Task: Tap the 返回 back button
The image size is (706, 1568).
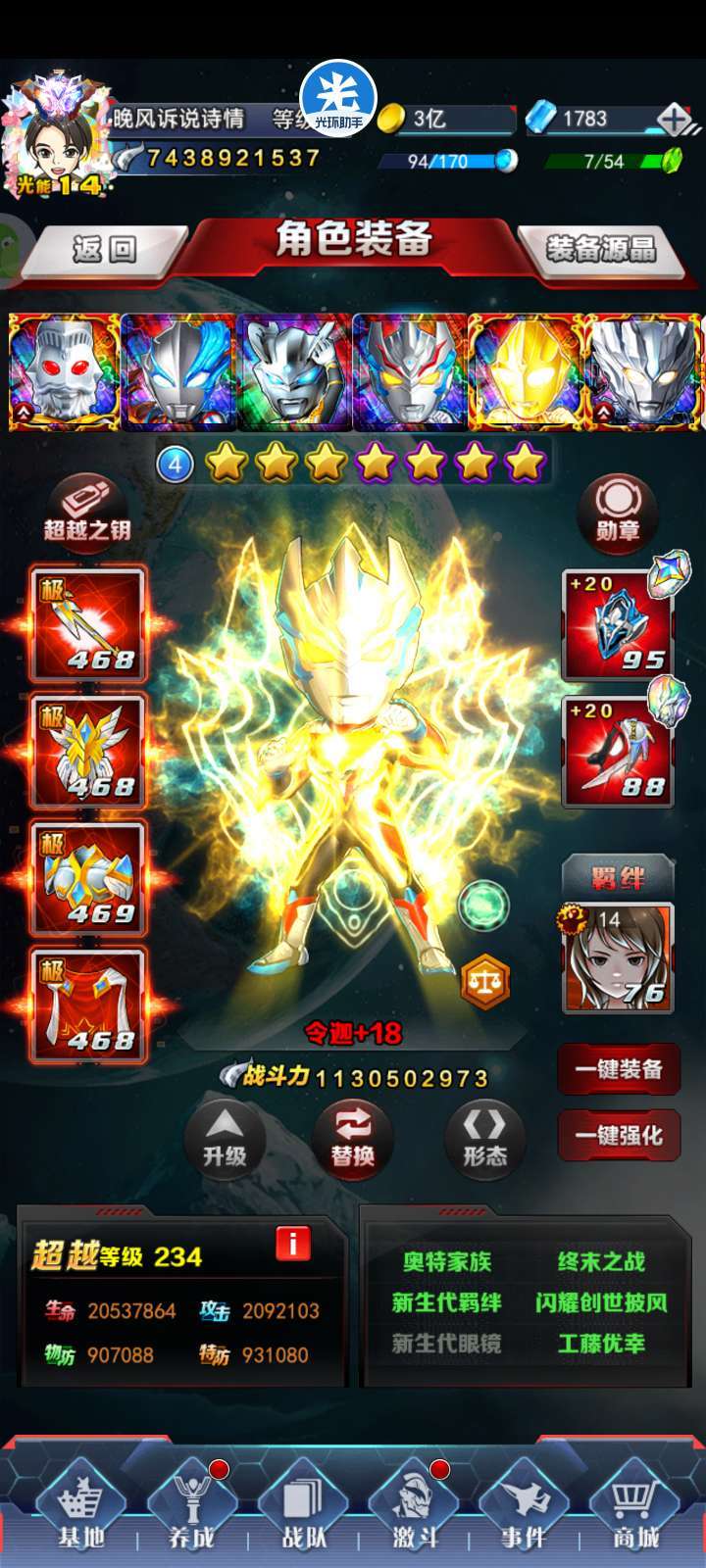Action: (x=104, y=250)
